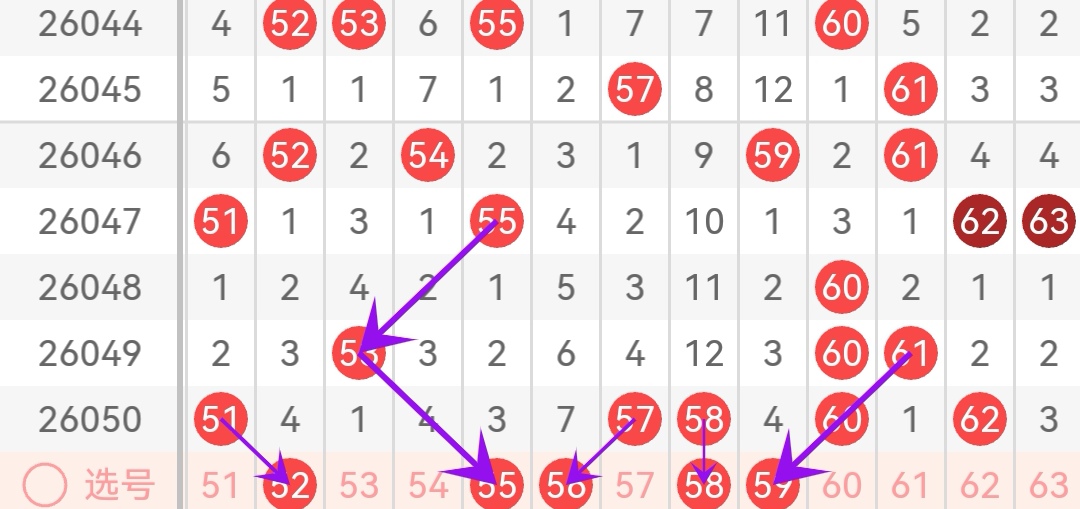The height and width of the screenshot is (509, 1080).
Task: Unselect number 58 in the 选号 row
Action: pyautogui.click(x=704, y=486)
